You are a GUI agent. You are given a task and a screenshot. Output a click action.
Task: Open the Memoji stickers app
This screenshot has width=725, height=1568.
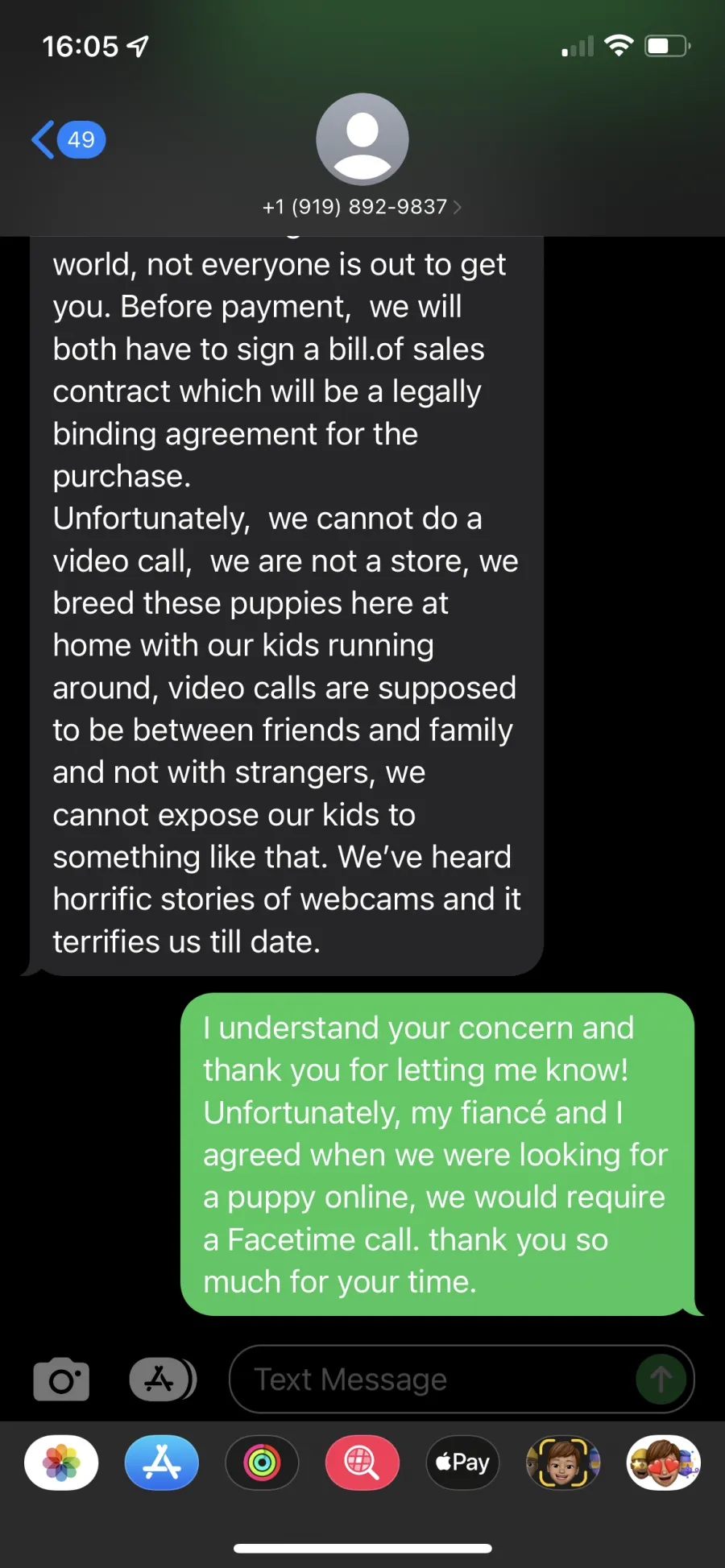click(664, 1463)
